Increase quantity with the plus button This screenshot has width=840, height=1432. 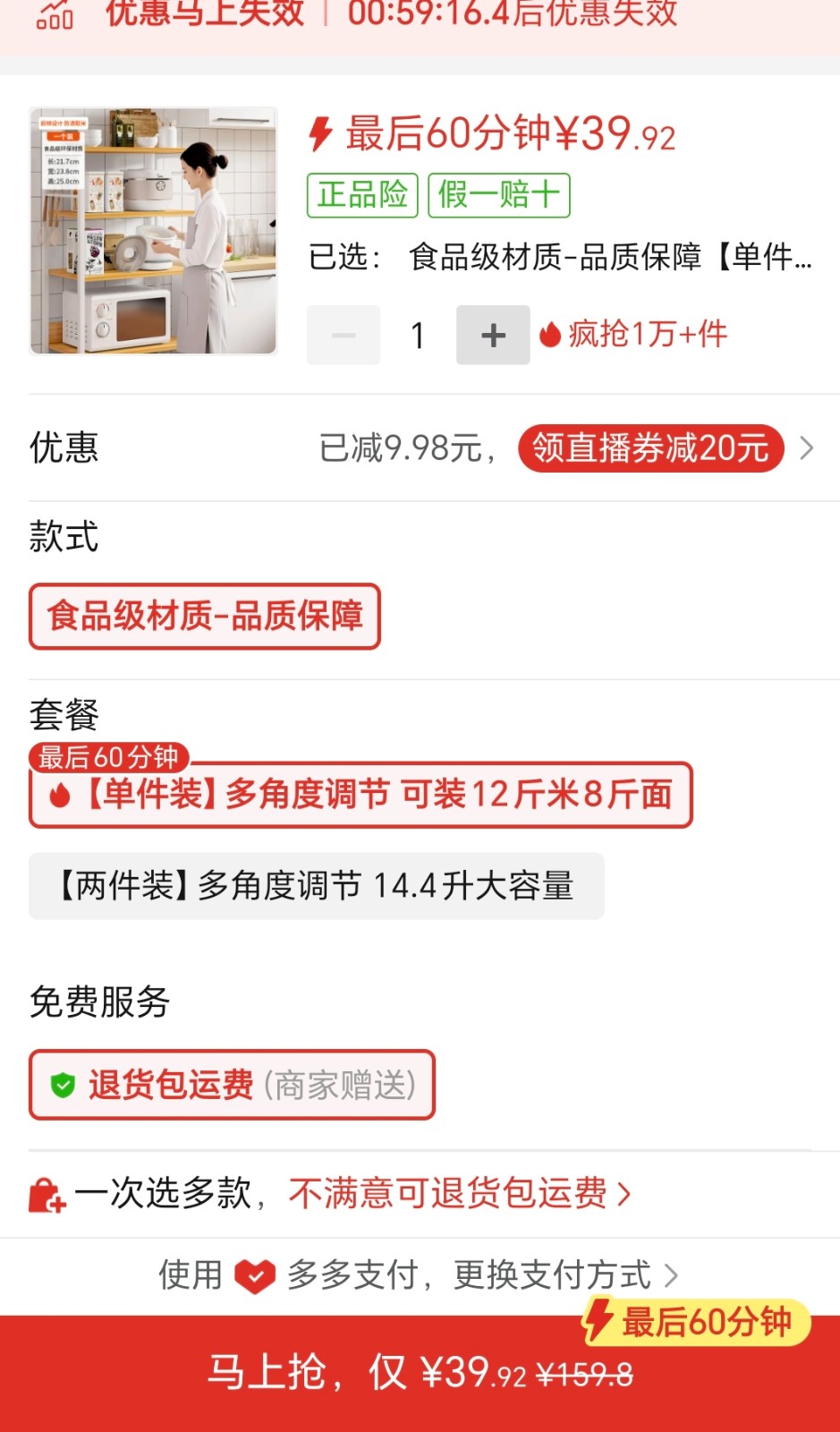tap(493, 336)
